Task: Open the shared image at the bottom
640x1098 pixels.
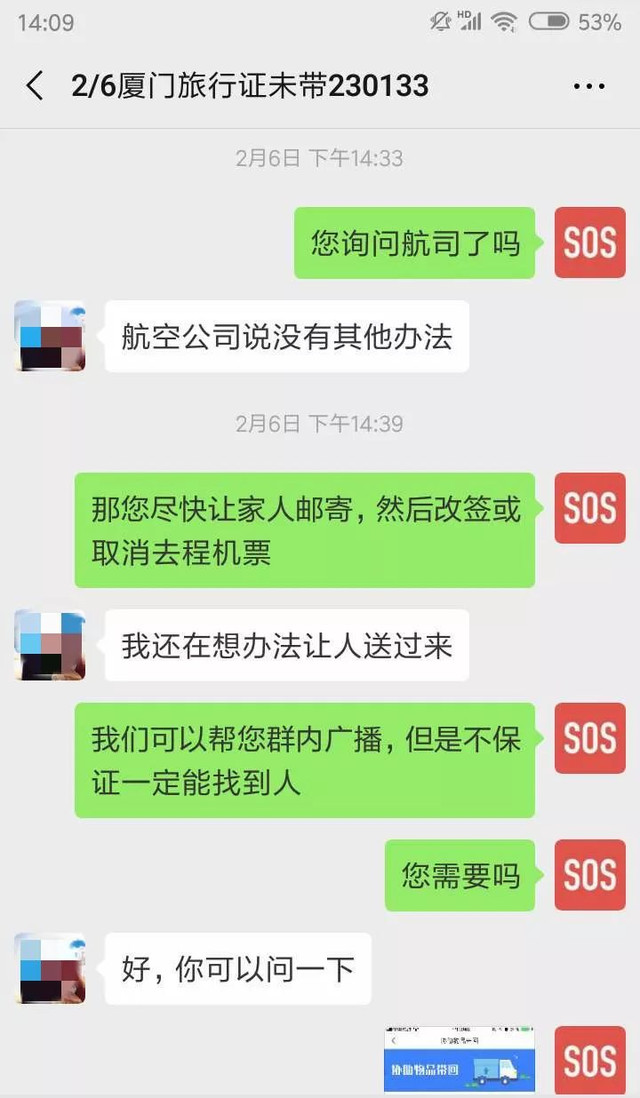Action: (459, 1060)
